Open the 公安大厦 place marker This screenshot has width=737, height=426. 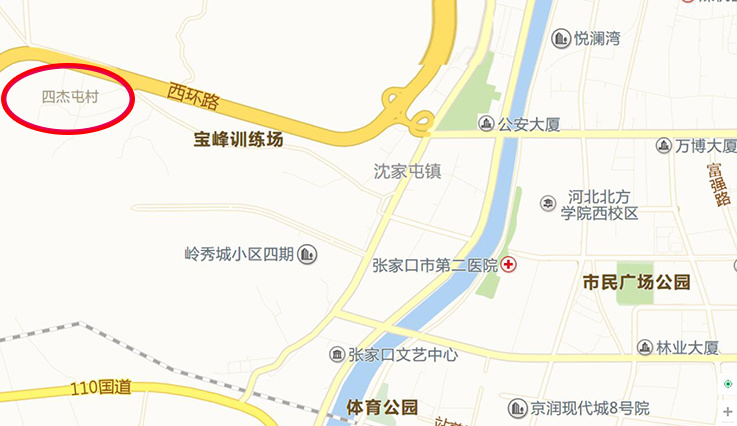click(486, 124)
